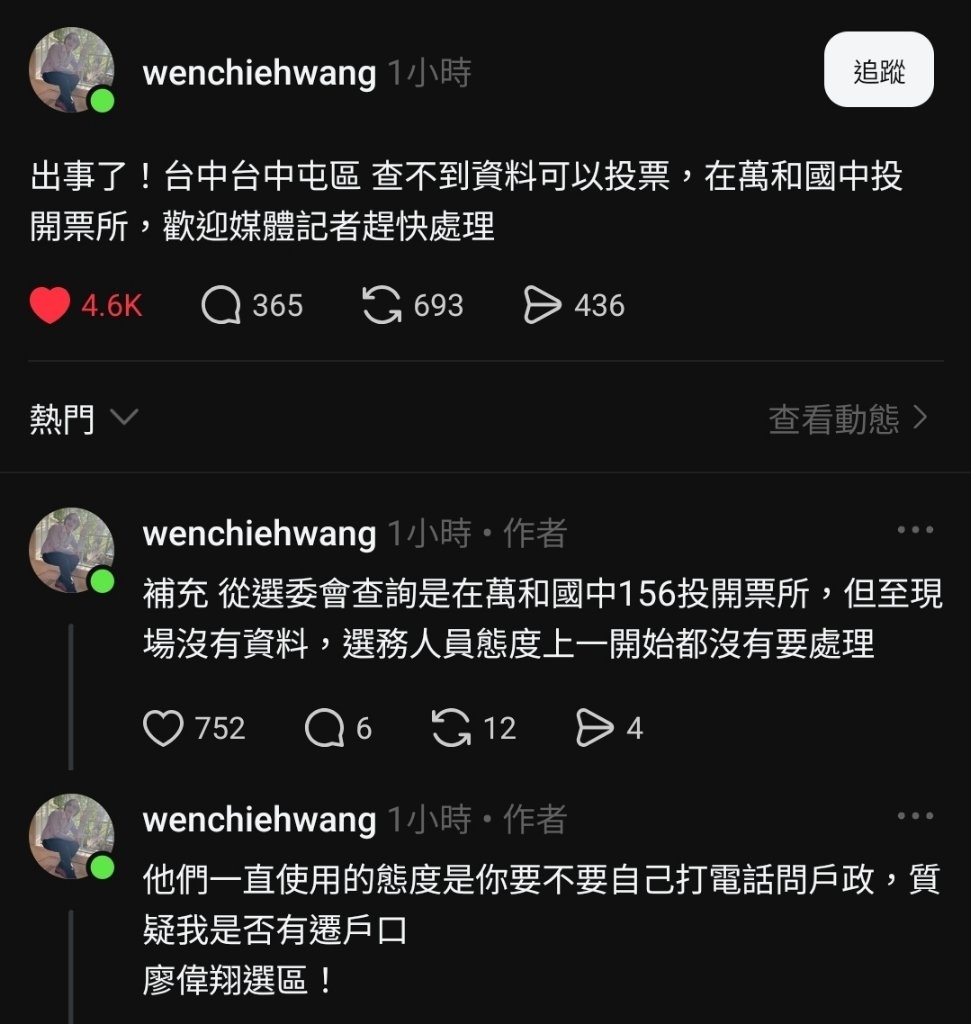The width and height of the screenshot is (971, 1024).
Task: Repost the main post with 693 reposts
Action: [x=383, y=305]
